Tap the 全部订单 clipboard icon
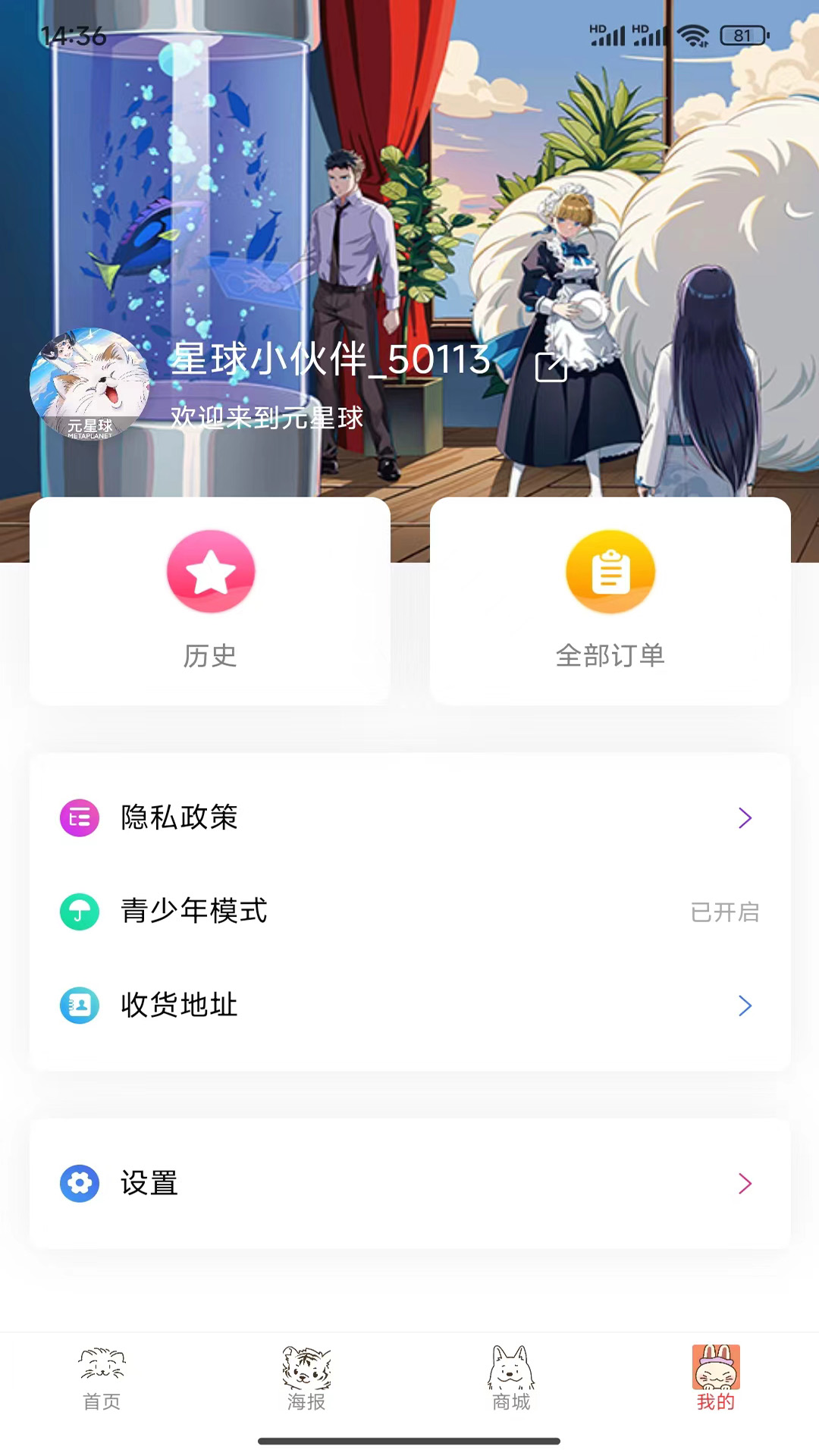This screenshot has height=1456, width=819. click(610, 571)
